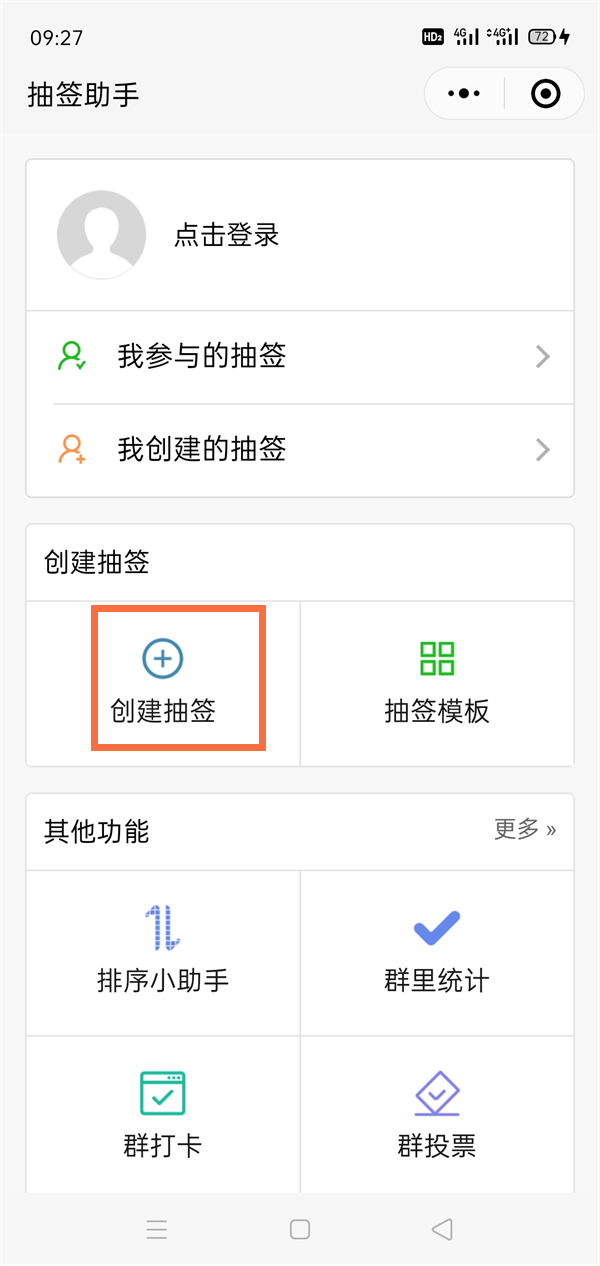This screenshot has height=1266, width=600.
Task: Tap the profile avatar placeholder
Action: tap(101, 235)
